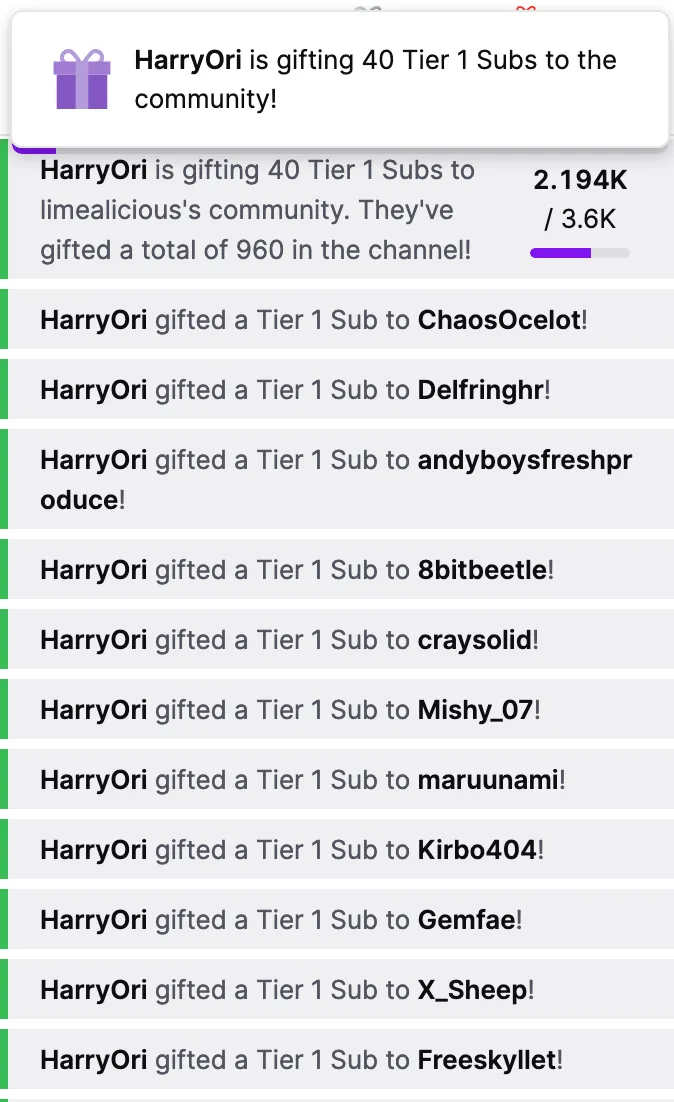This screenshot has width=674, height=1102.
Task: Tap HarryOri in the limealicious community gift message
Action: 93,170
